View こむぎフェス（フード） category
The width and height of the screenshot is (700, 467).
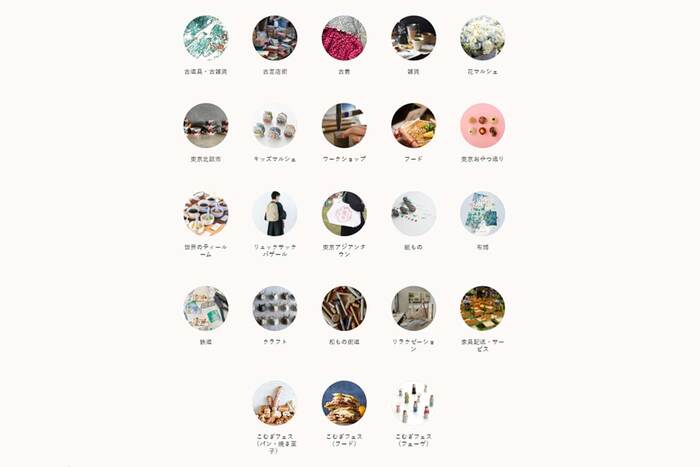(344, 403)
